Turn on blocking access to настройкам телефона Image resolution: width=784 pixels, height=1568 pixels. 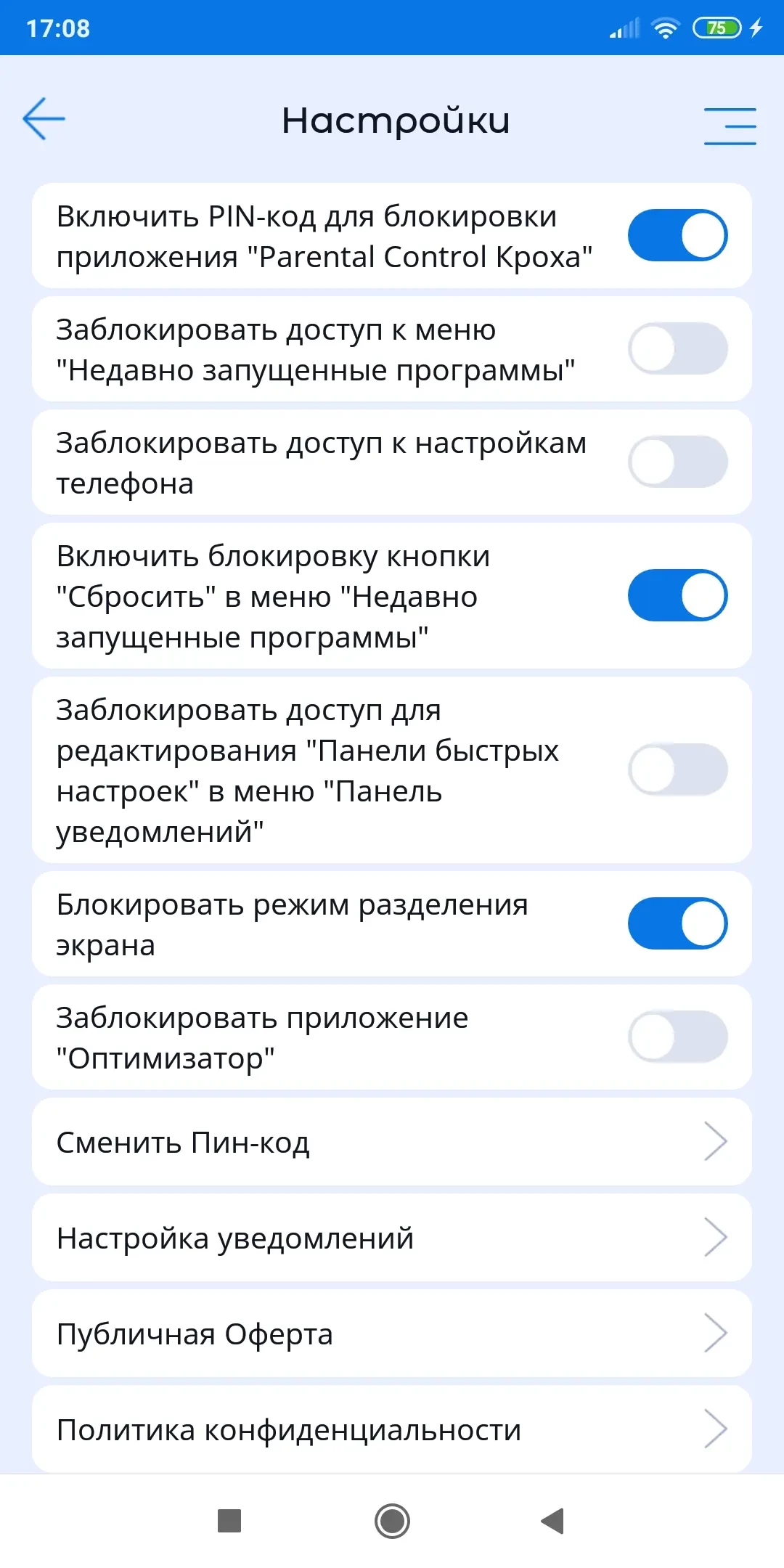point(677,462)
